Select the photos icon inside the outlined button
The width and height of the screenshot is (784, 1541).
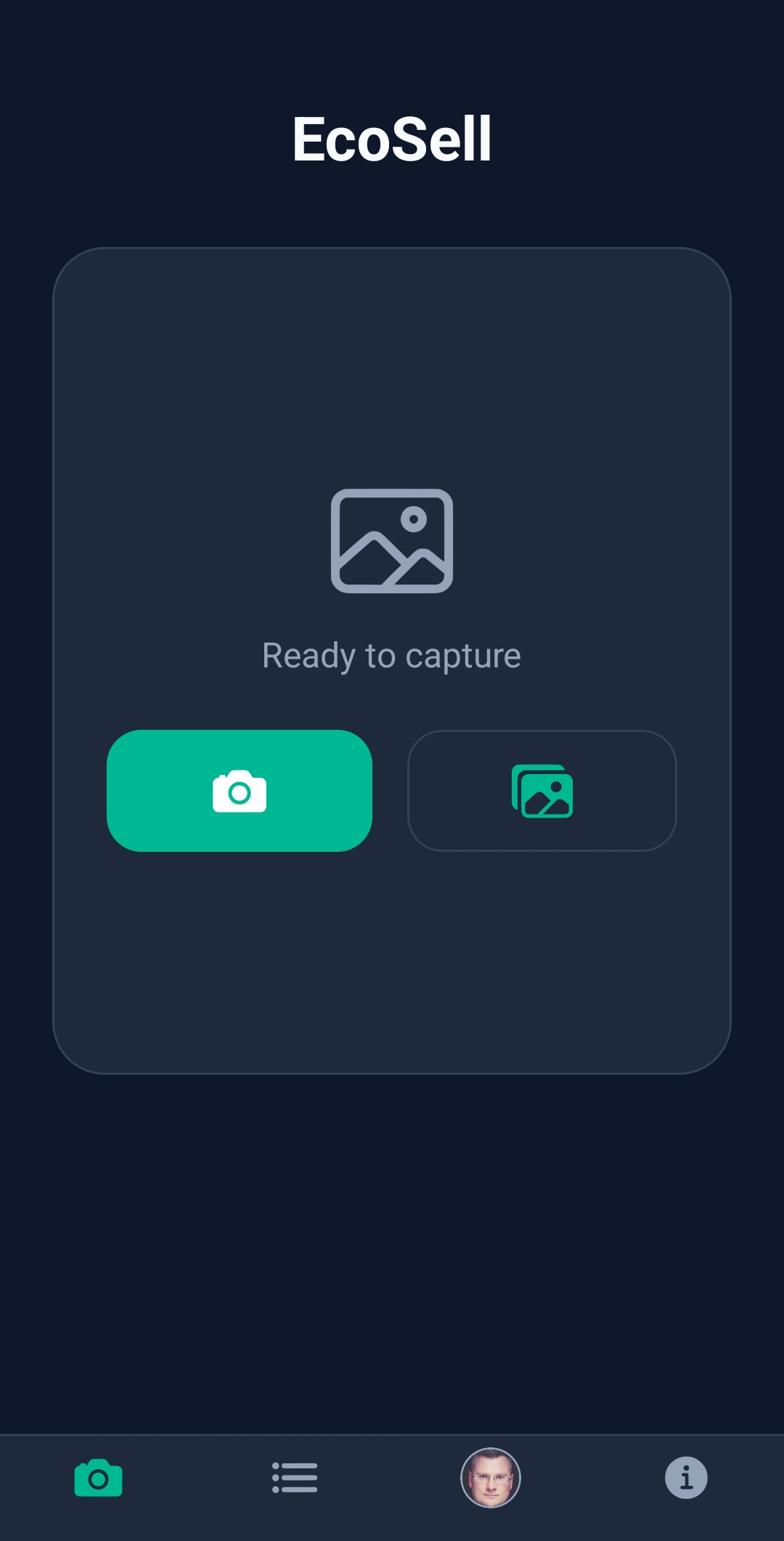[542, 790]
